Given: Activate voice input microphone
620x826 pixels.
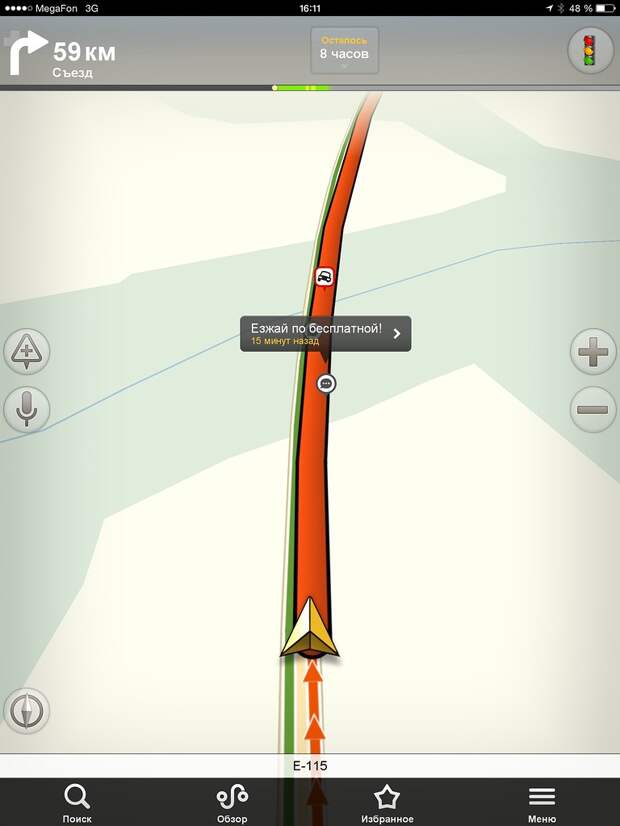Looking at the screenshot, I should tap(27, 408).
